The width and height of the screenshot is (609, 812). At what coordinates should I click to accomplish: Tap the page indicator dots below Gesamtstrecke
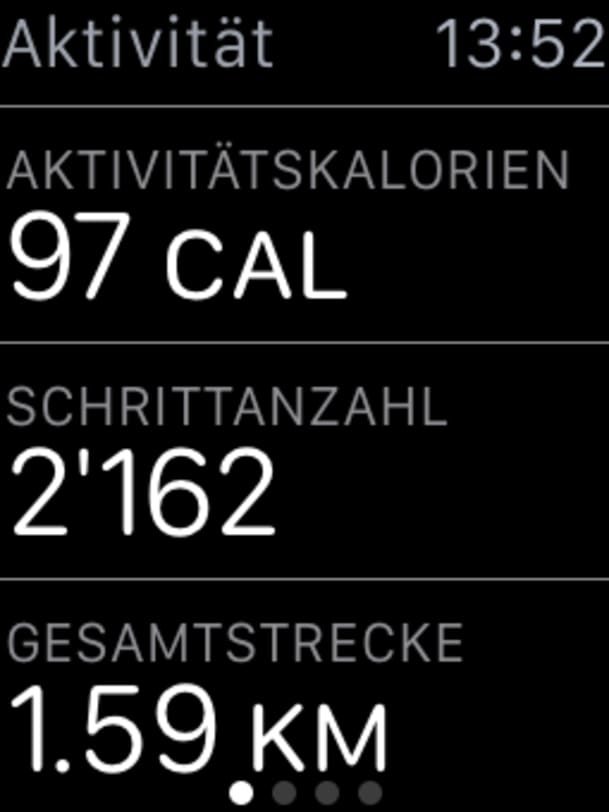pyautogui.click(x=305, y=792)
